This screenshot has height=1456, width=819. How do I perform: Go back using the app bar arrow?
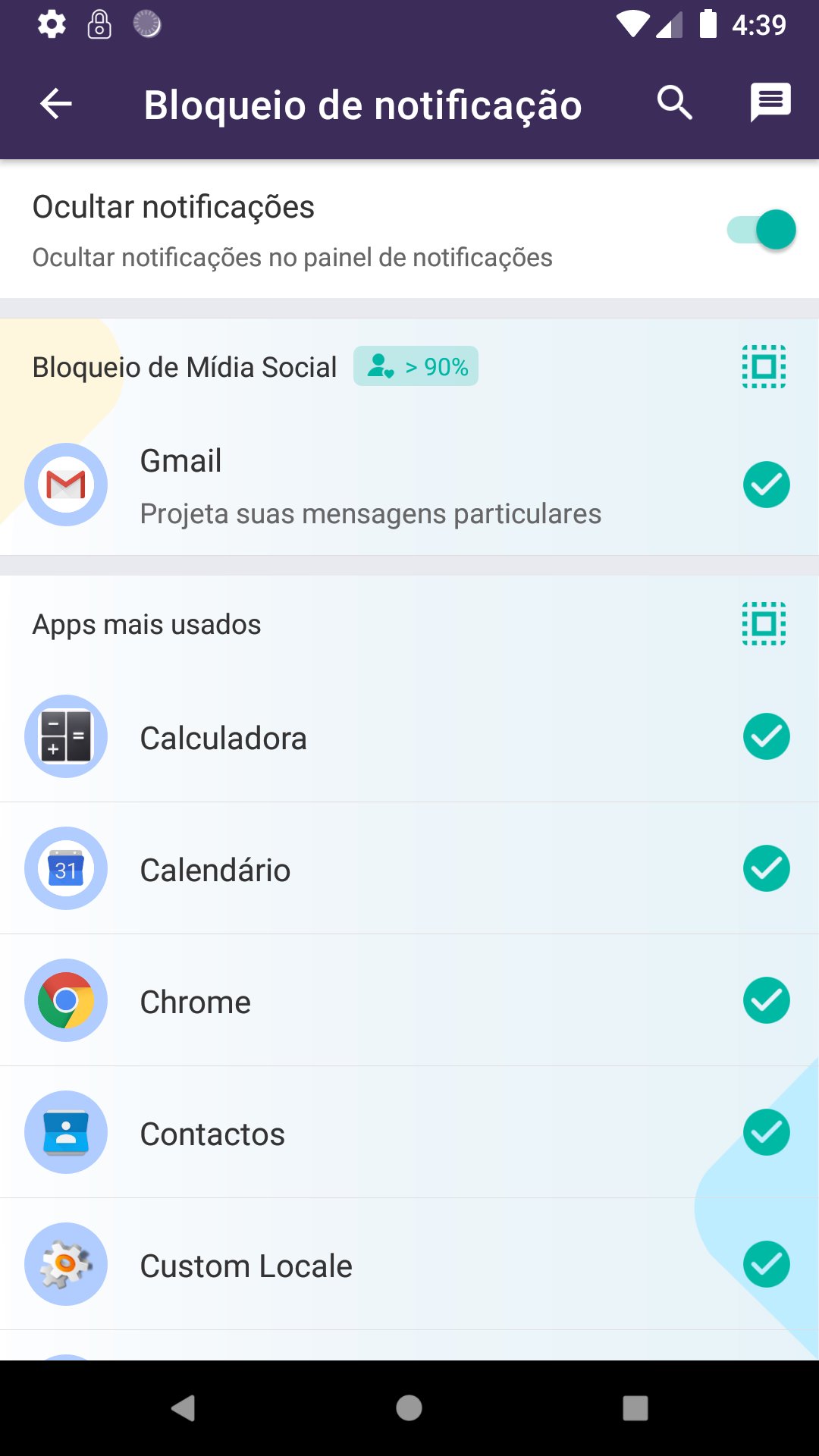point(56,104)
